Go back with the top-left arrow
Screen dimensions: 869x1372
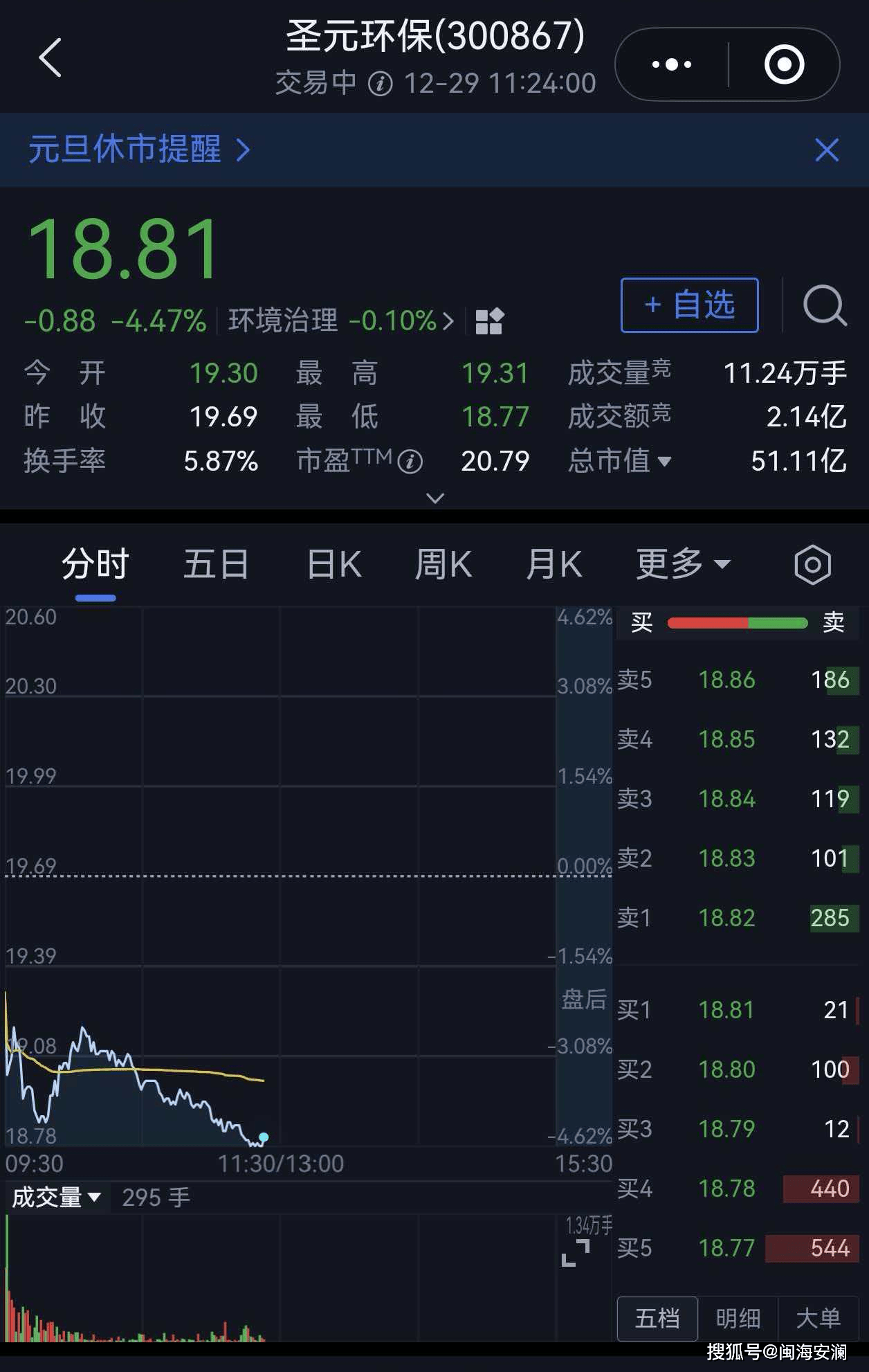tap(50, 57)
